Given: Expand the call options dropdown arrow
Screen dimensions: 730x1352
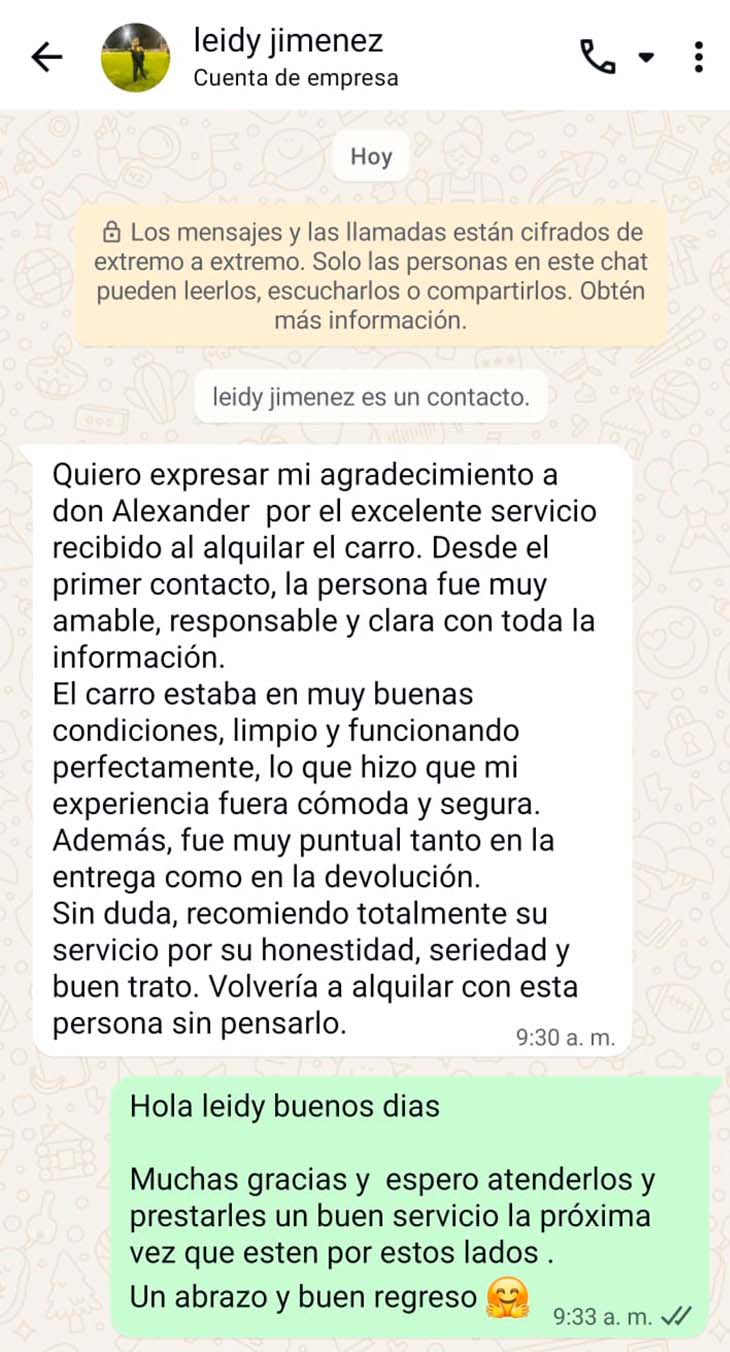Looking at the screenshot, I should point(646,57).
